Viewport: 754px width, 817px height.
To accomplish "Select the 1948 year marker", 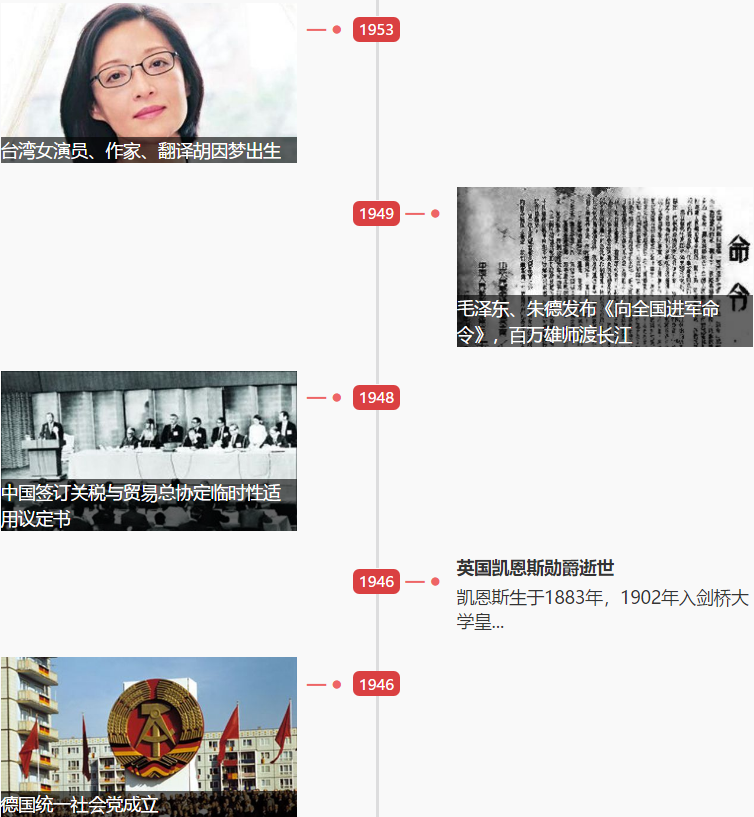I will tap(376, 398).
